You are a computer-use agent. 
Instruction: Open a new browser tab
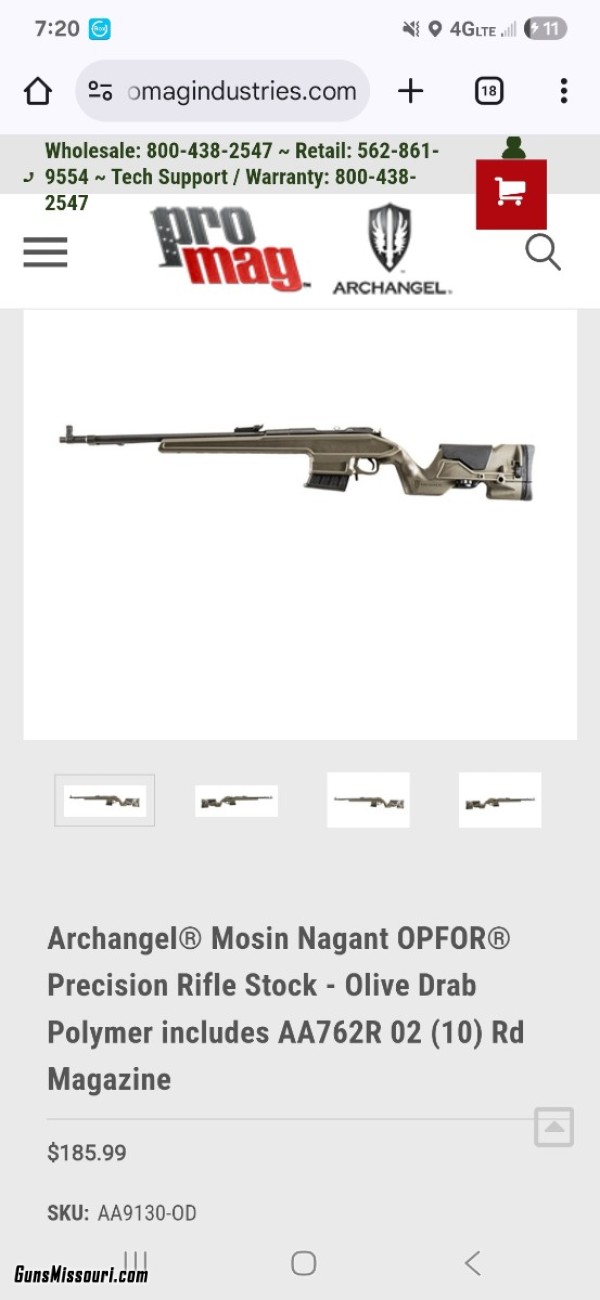click(x=410, y=91)
